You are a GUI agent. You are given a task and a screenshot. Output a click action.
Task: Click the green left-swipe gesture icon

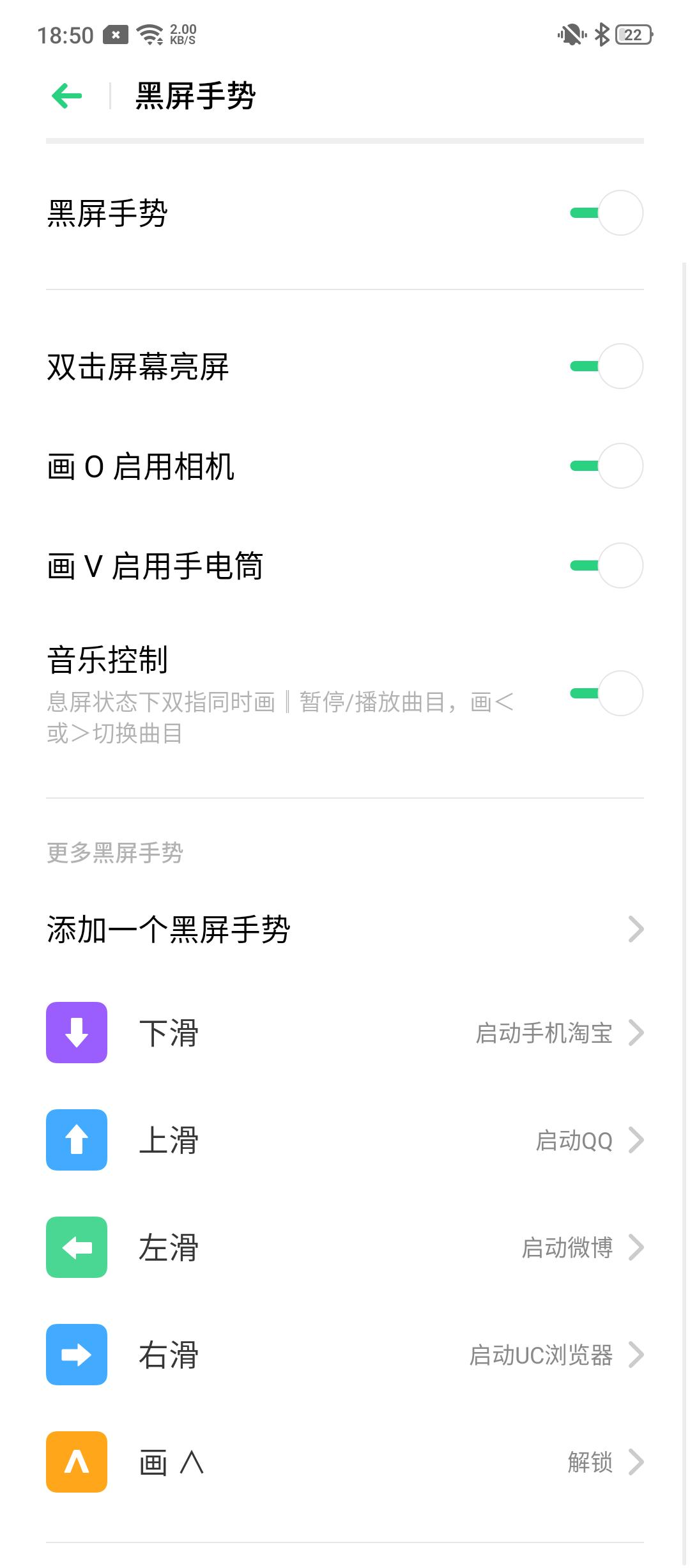click(76, 1246)
